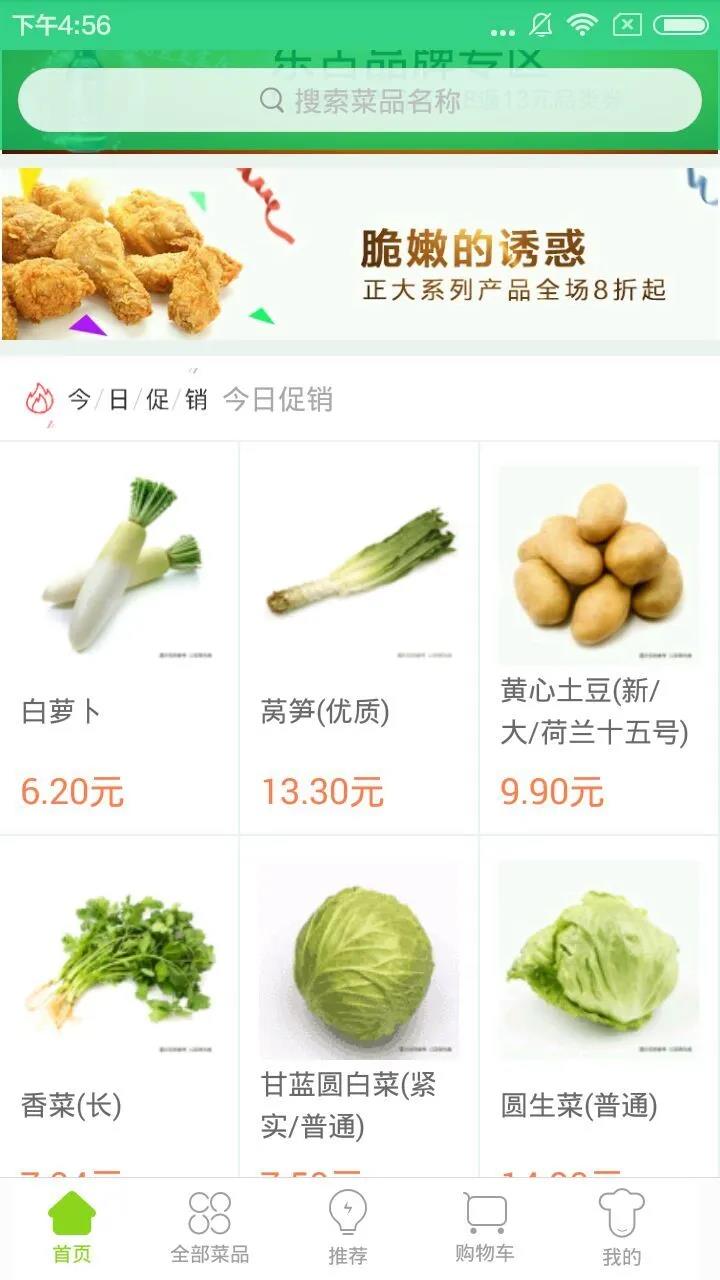Image resolution: width=720 pixels, height=1280 pixels.
Task: Open the 我的 tab
Action: point(621,1228)
